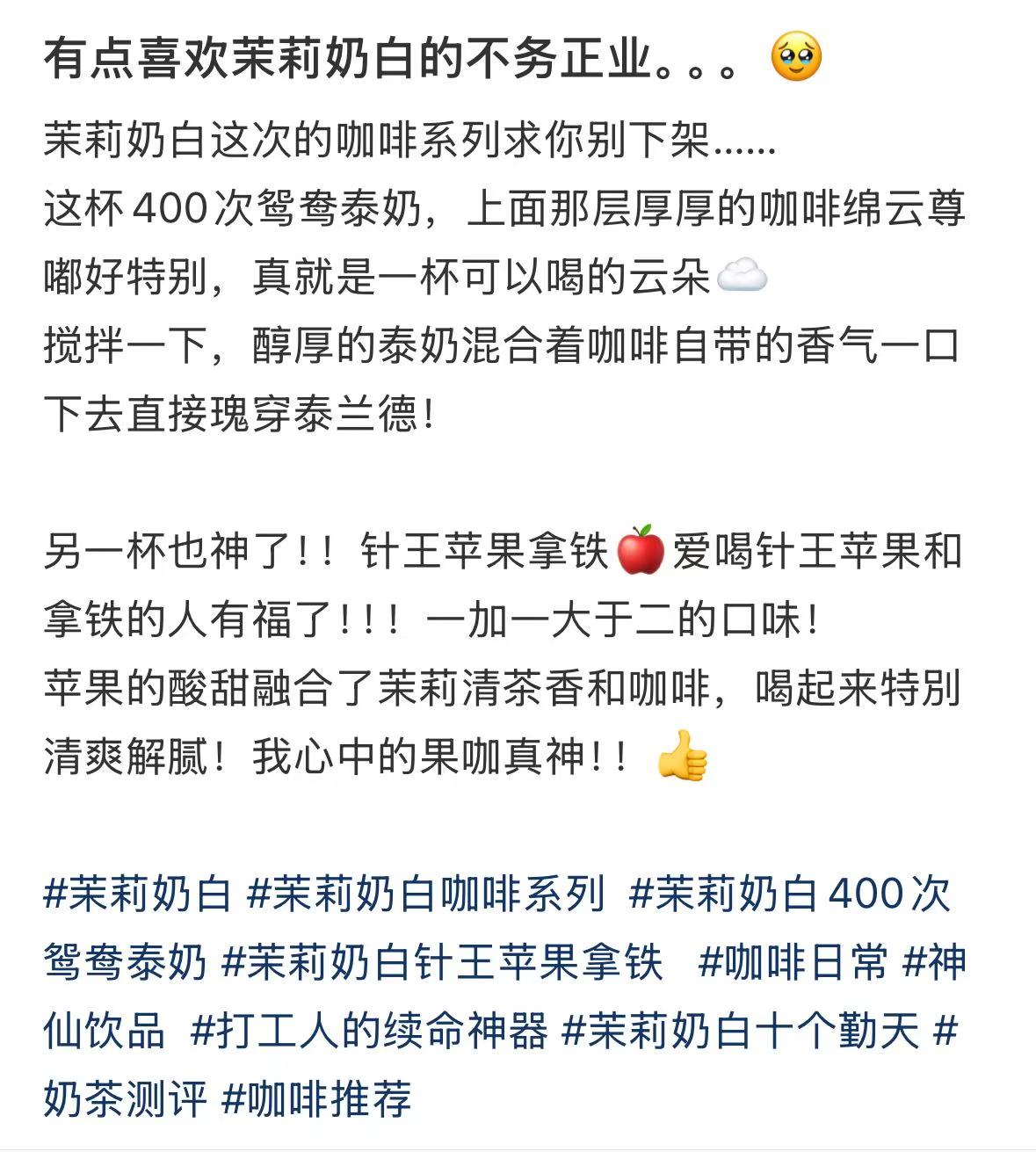The height and width of the screenshot is (1159, 1036).
Task: Open the #咖啡推荐 hashtag
Action: (x=317, y=1098)
